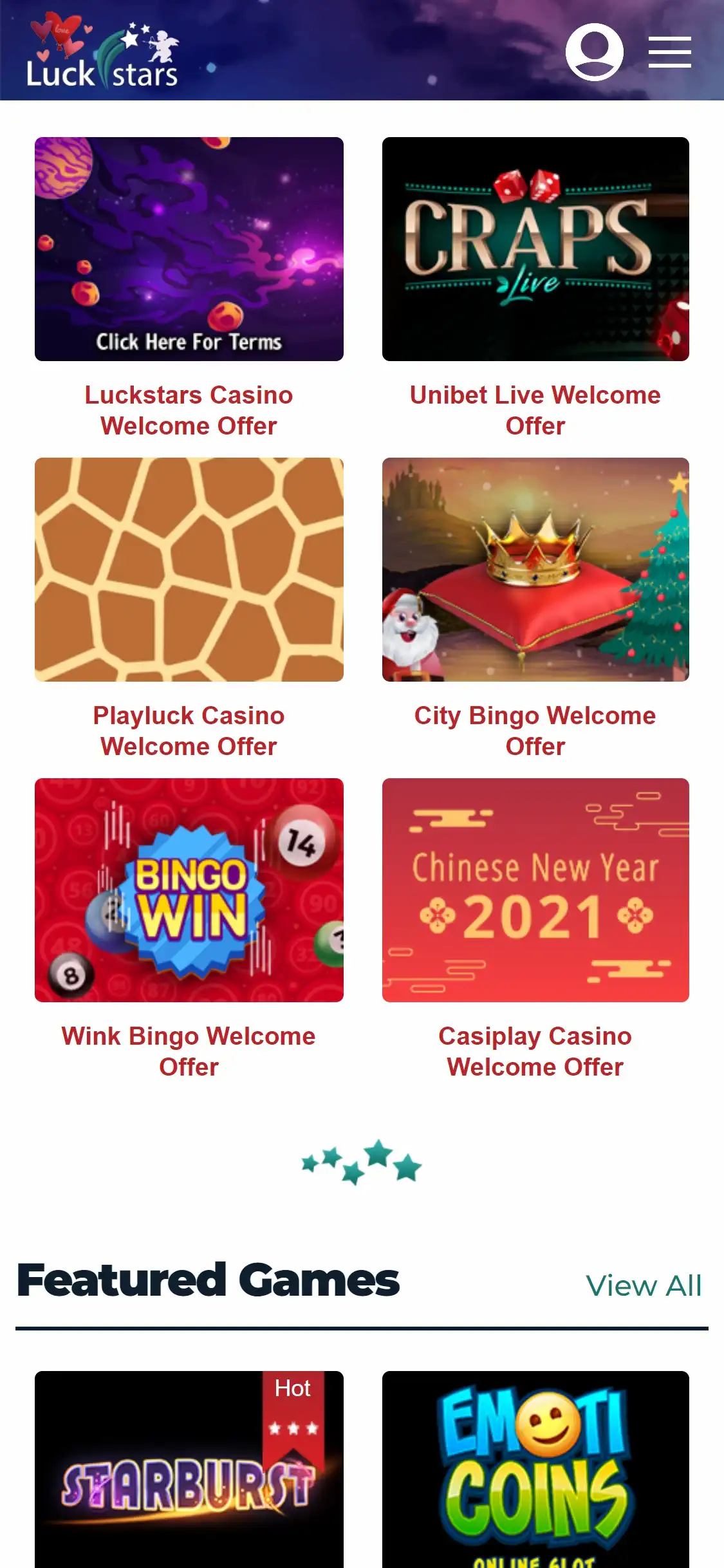Screen dimensions: 724x1568
Task: Open Chinese New Year 2021 tile
Action: [535, 890]
